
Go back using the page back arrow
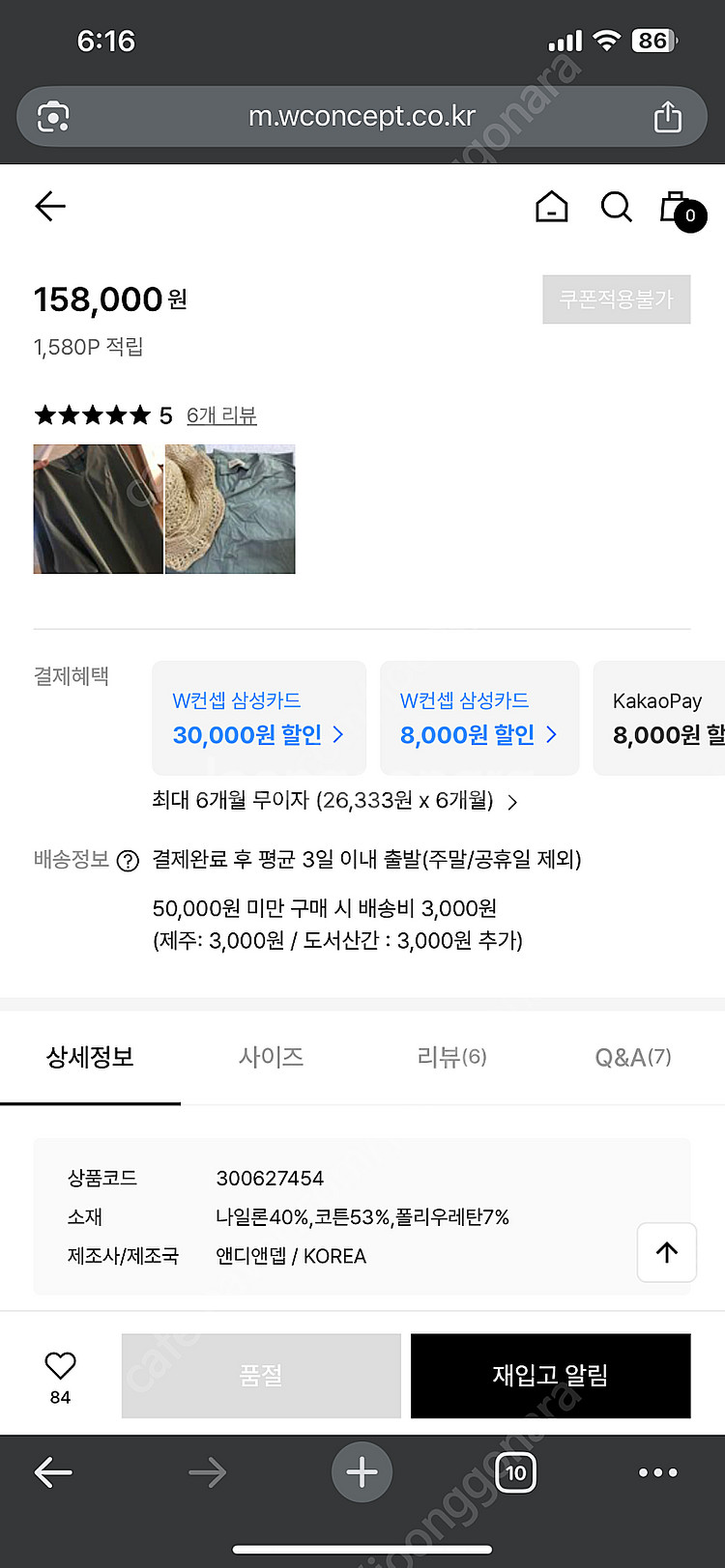tap(50, 206)
